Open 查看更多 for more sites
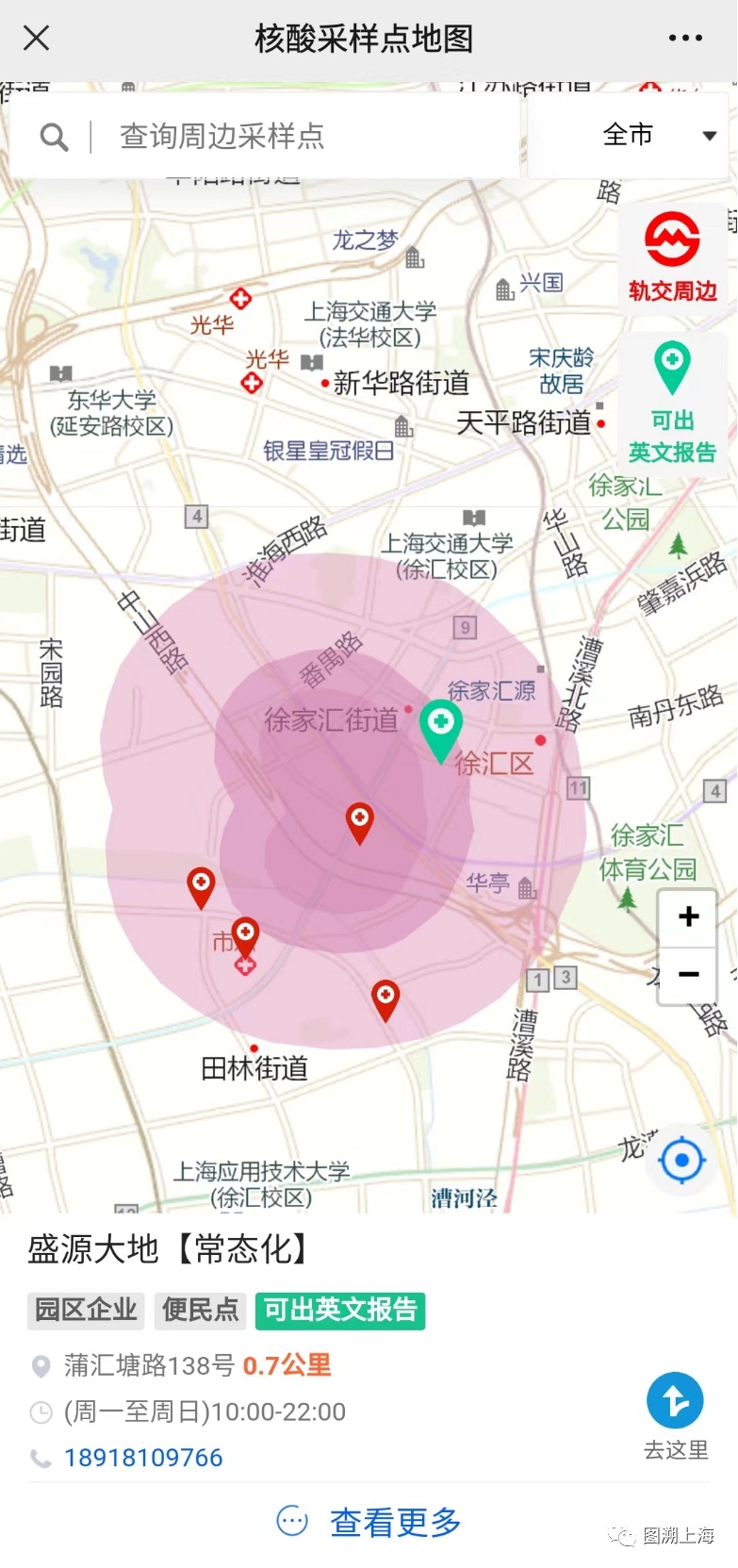Image resolution: width=738 pixels, height=1568 pixels. click(x=369, y=1522)
